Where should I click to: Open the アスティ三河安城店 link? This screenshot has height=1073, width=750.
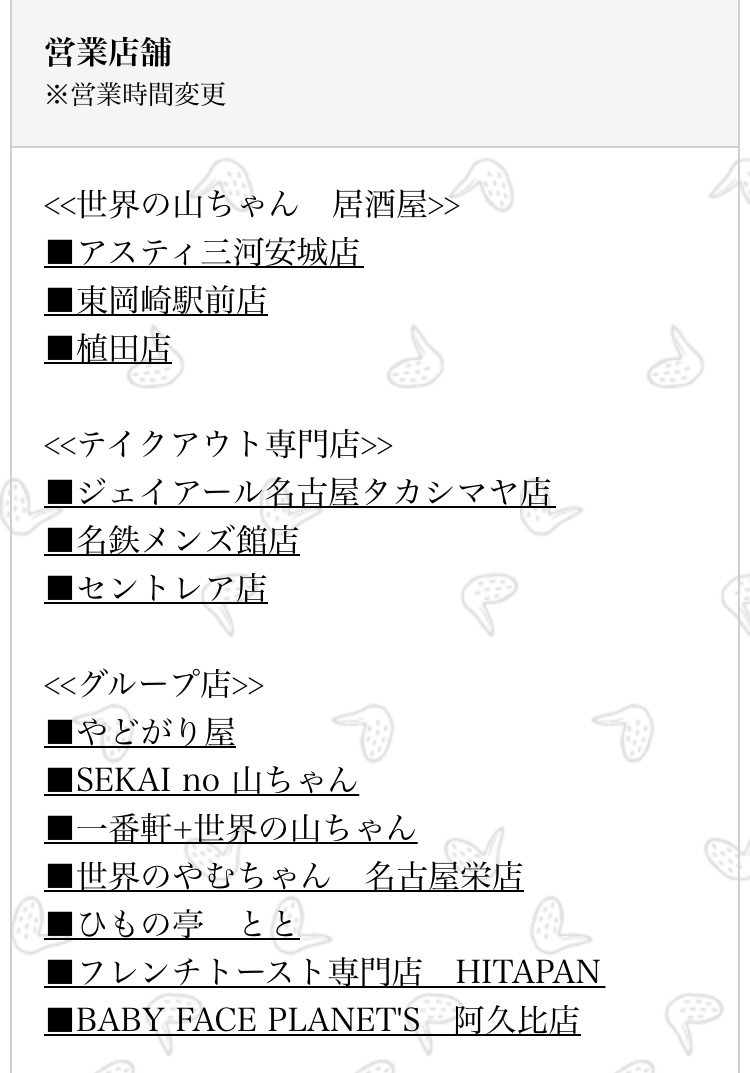[x=204, y=253]
